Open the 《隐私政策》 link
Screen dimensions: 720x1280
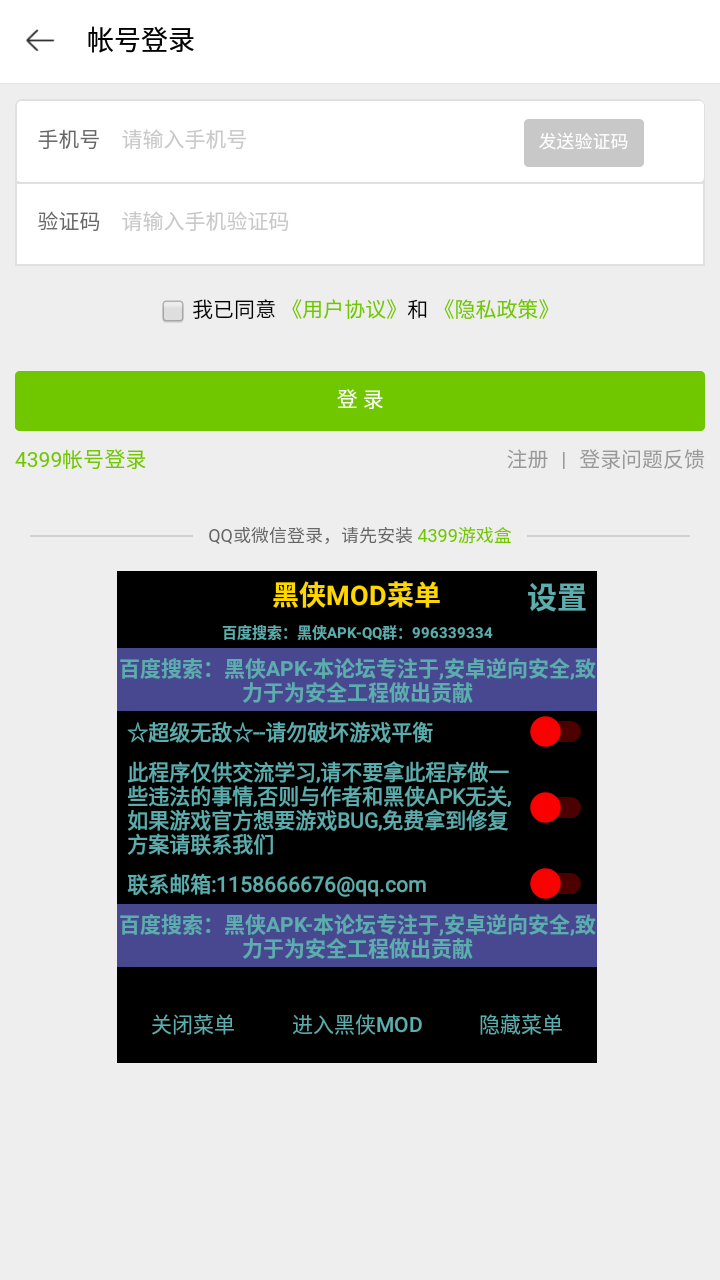495,310
